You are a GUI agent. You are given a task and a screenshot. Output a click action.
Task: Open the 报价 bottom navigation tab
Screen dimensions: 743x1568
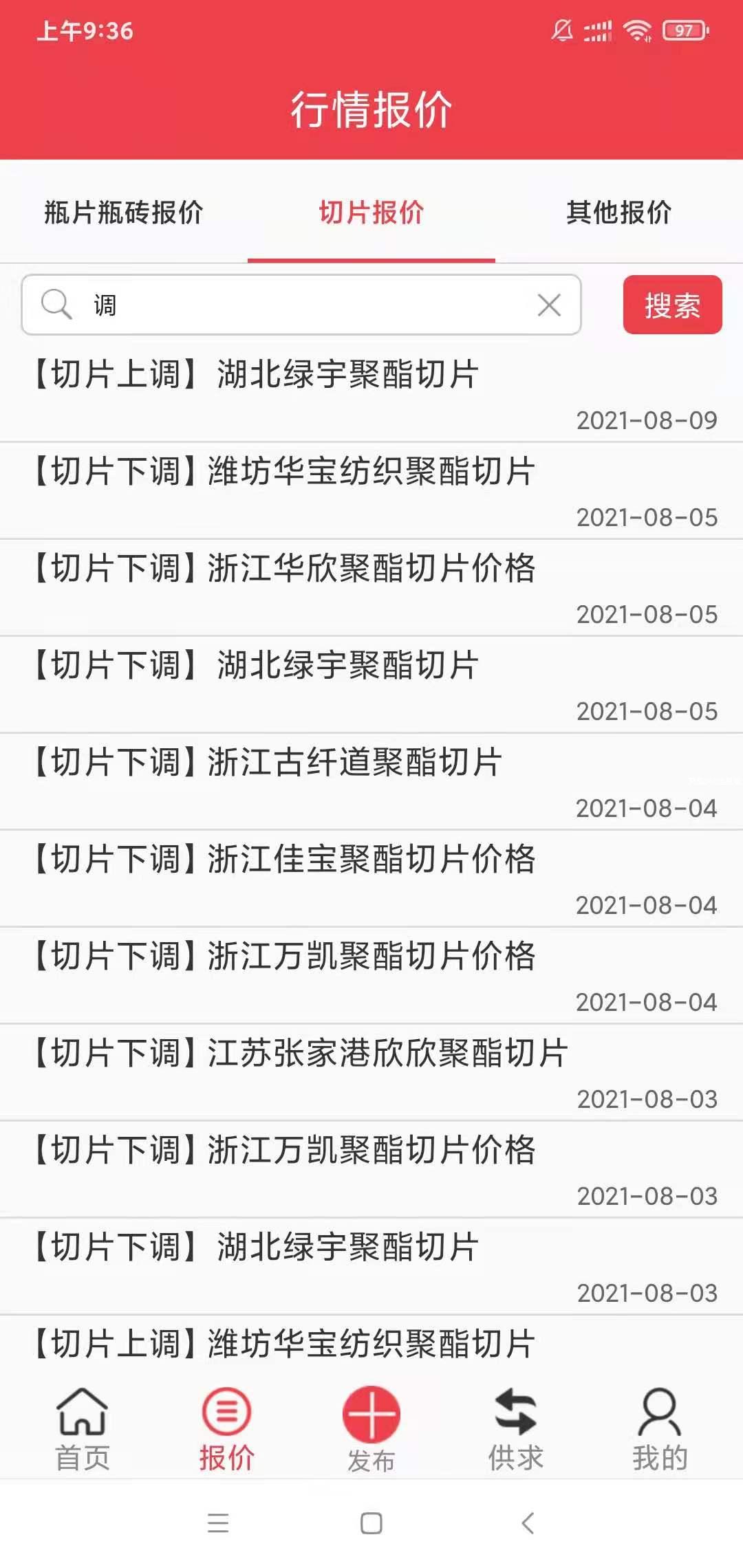click(227, 1429)
